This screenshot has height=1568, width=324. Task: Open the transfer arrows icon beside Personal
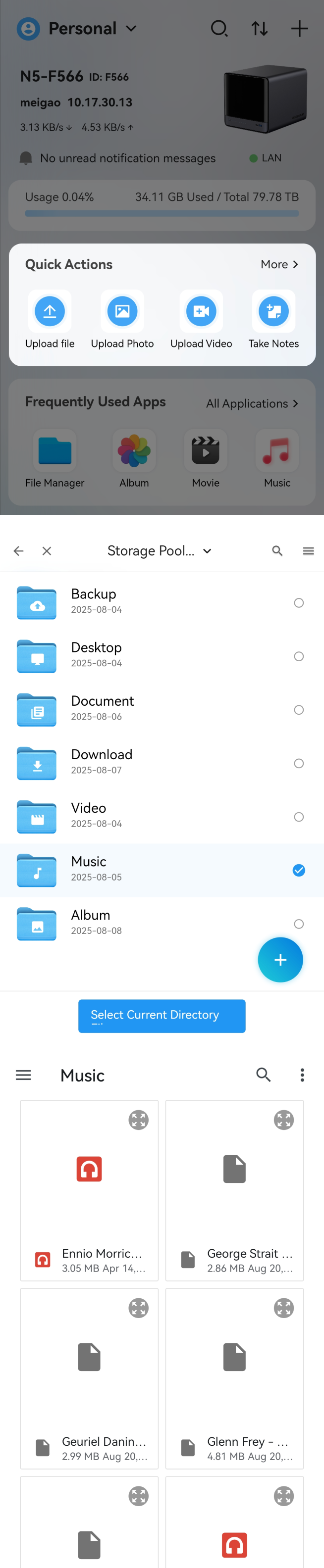[260, 29]
